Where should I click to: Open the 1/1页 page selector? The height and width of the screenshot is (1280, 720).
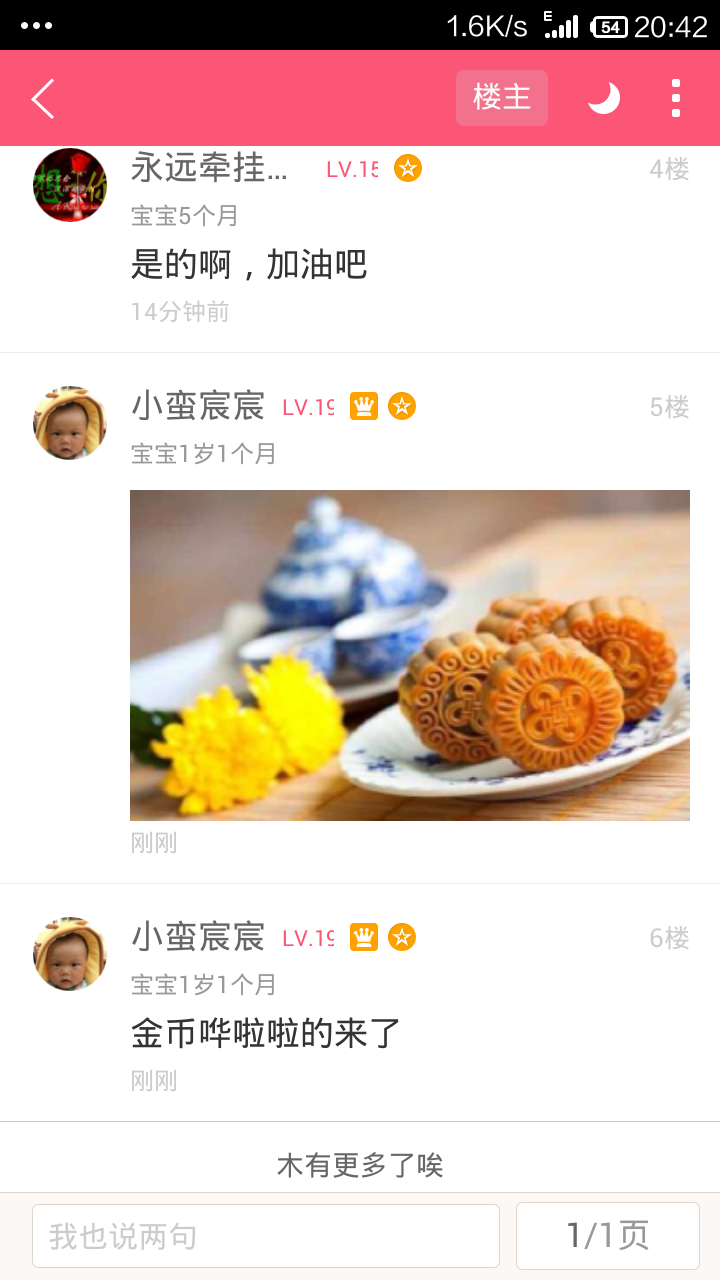pos(607,1236)
